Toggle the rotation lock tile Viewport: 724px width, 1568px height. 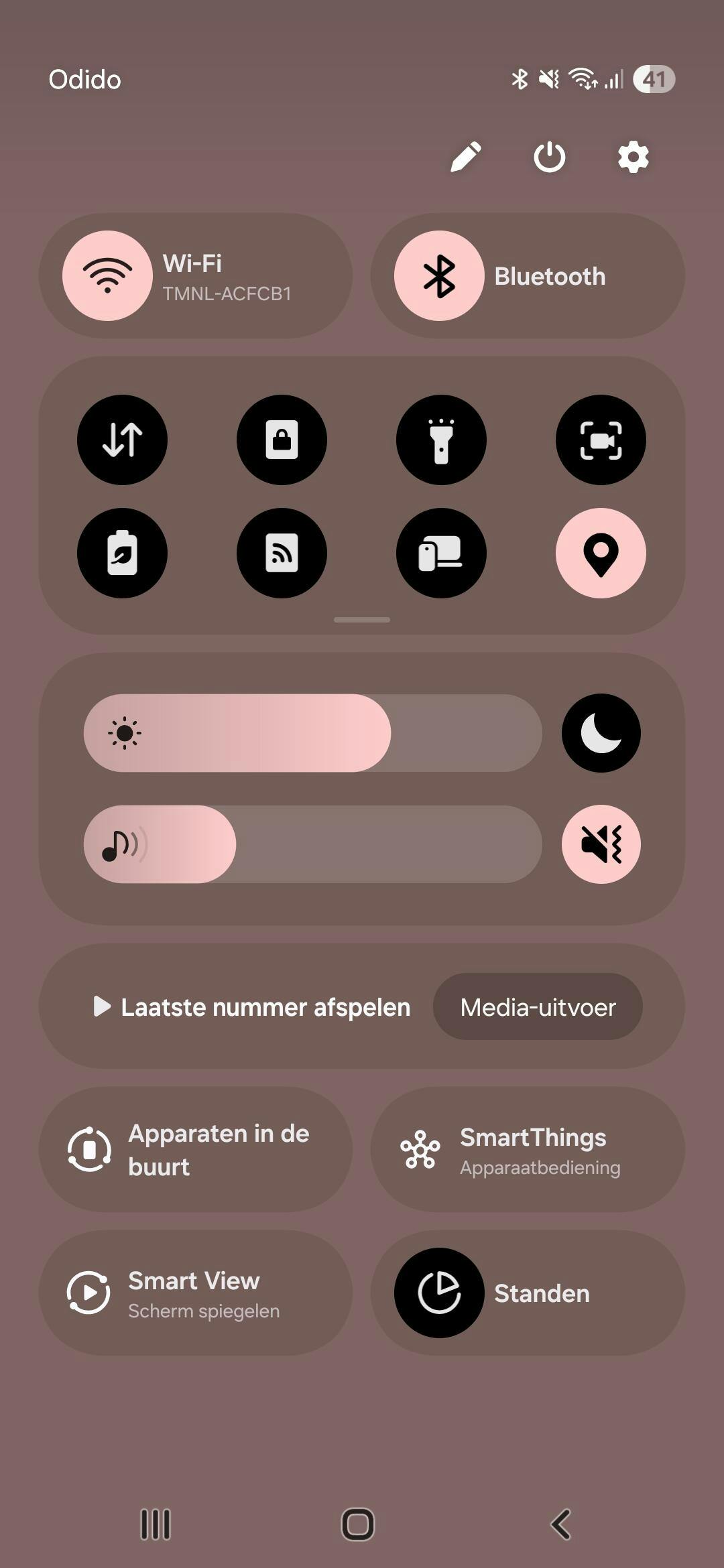(282, 440)
